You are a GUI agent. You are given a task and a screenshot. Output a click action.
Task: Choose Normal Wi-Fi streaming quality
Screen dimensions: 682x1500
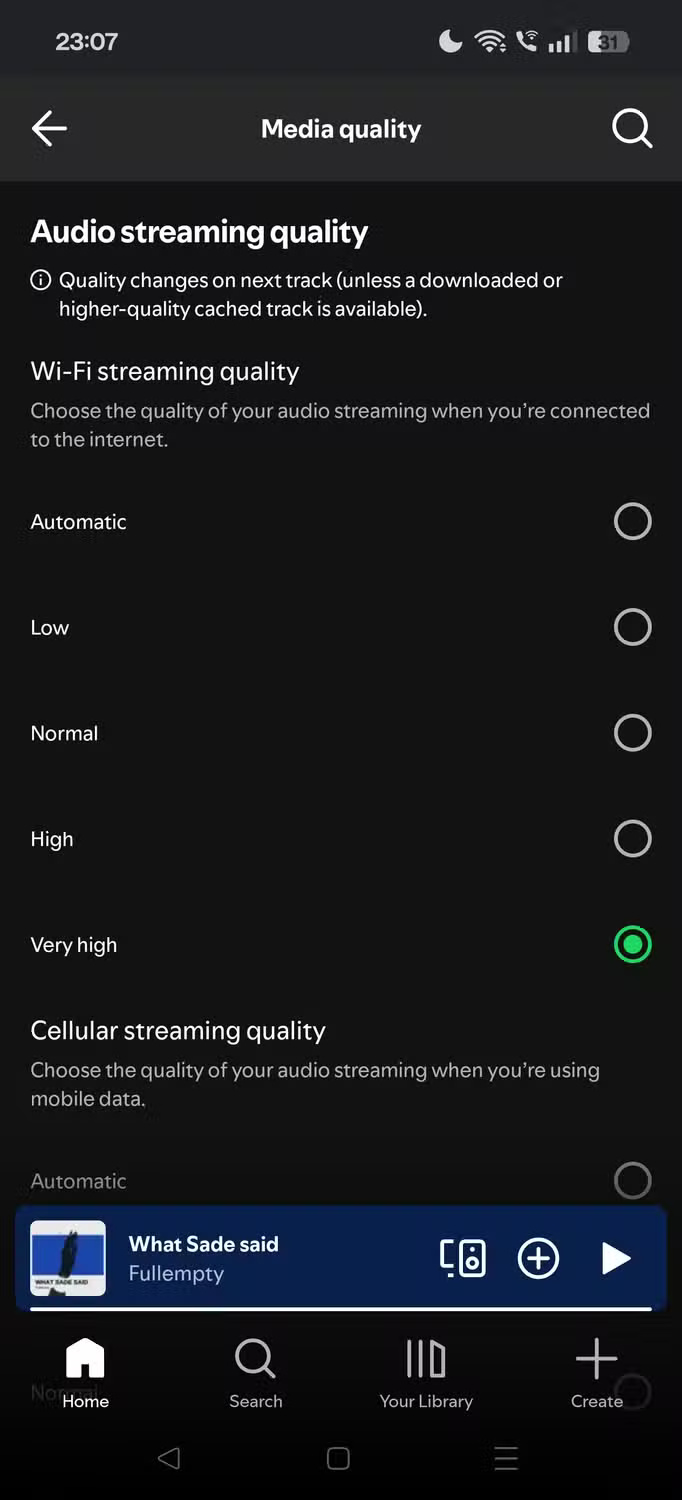[632, 733]
